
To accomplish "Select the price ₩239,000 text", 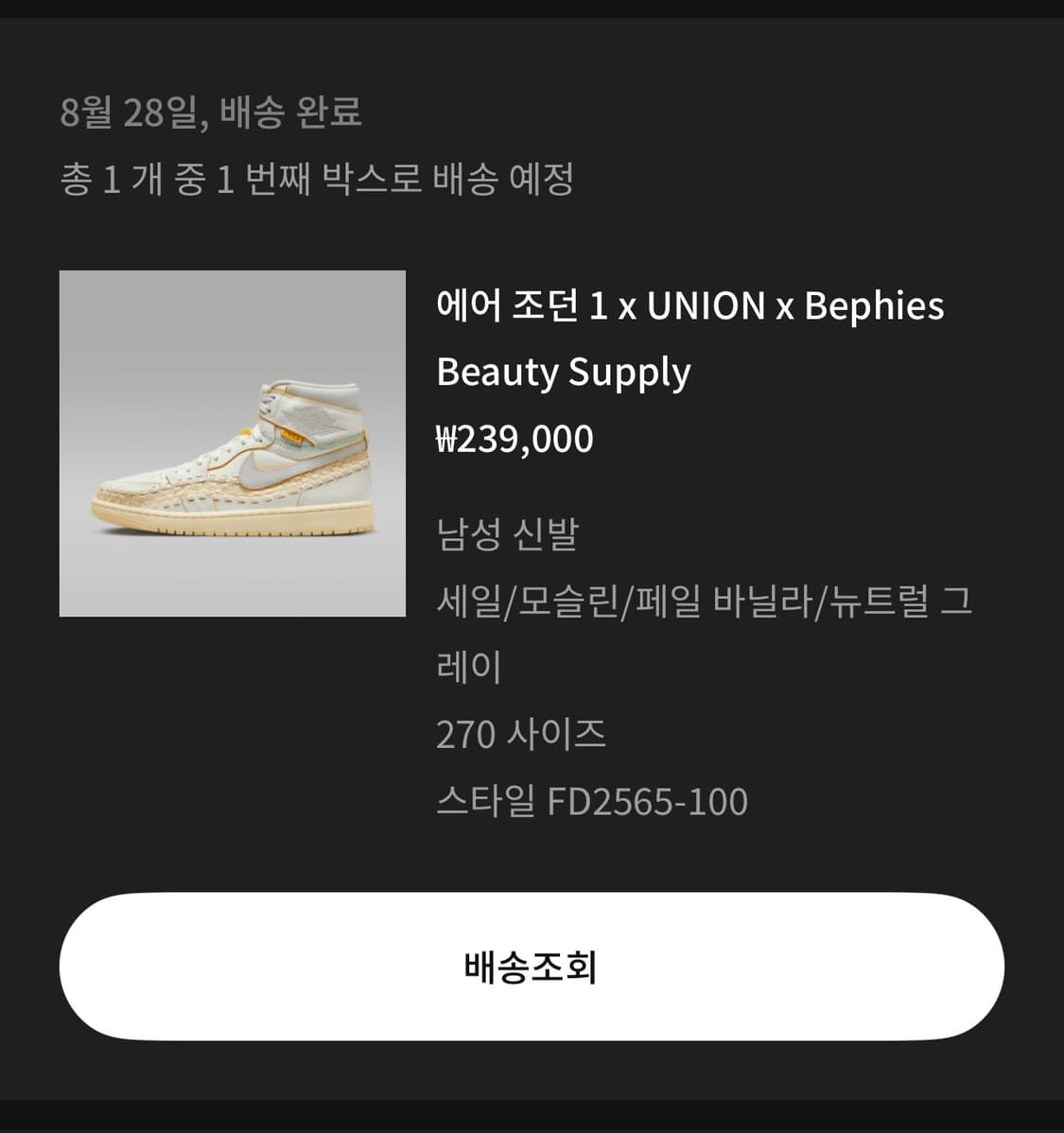I will (515, 437).
